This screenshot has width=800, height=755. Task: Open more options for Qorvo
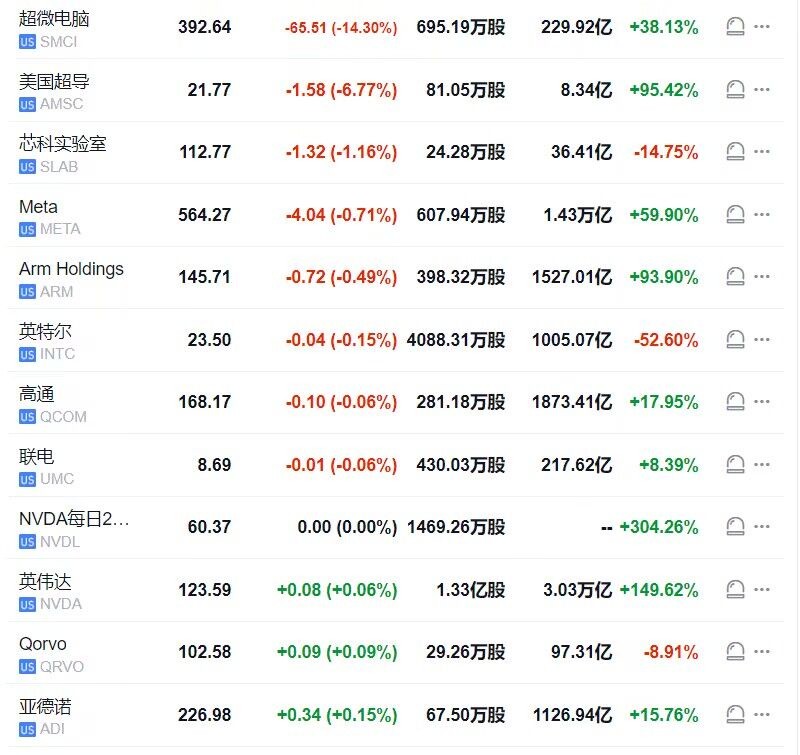click(763, 652)
